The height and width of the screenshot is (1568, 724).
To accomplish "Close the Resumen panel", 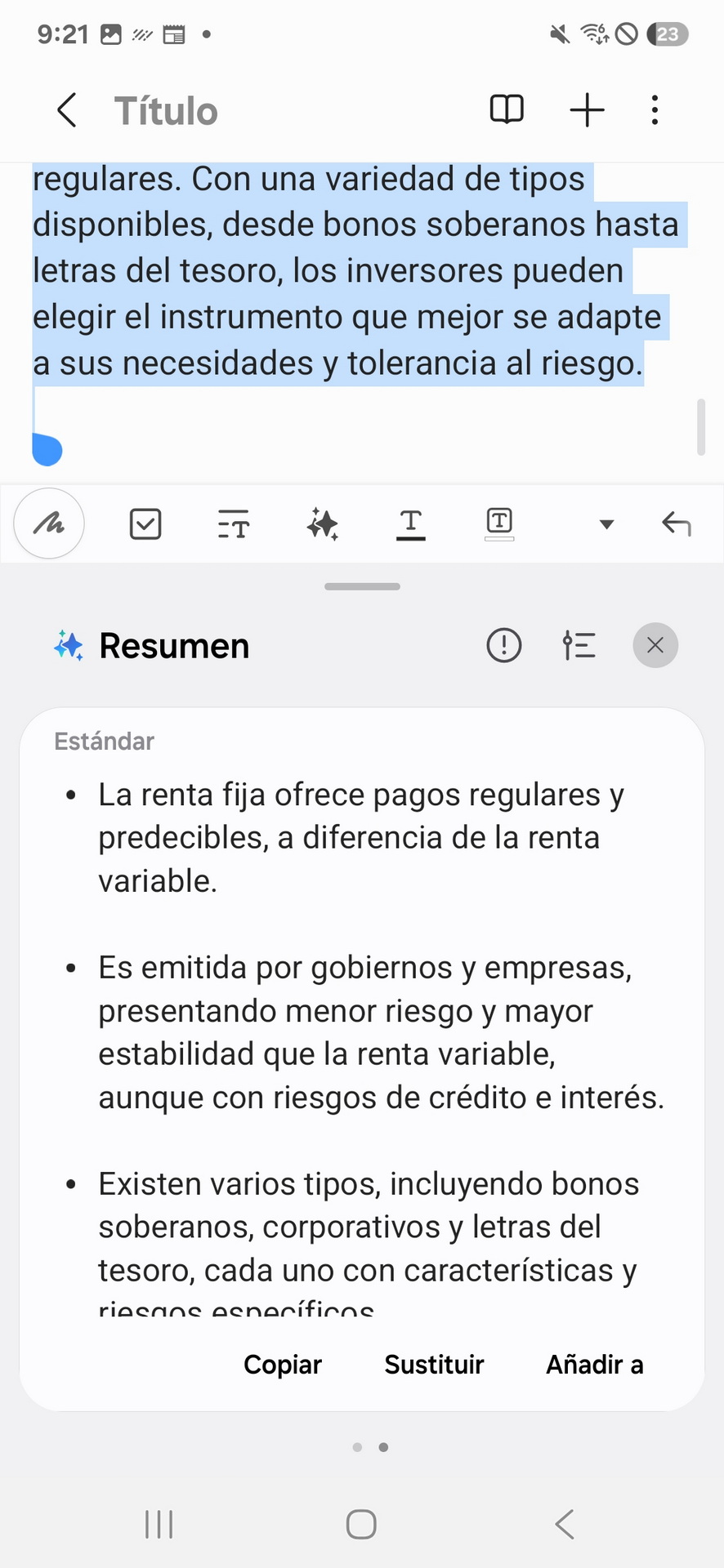I will (x=655, y=645).
